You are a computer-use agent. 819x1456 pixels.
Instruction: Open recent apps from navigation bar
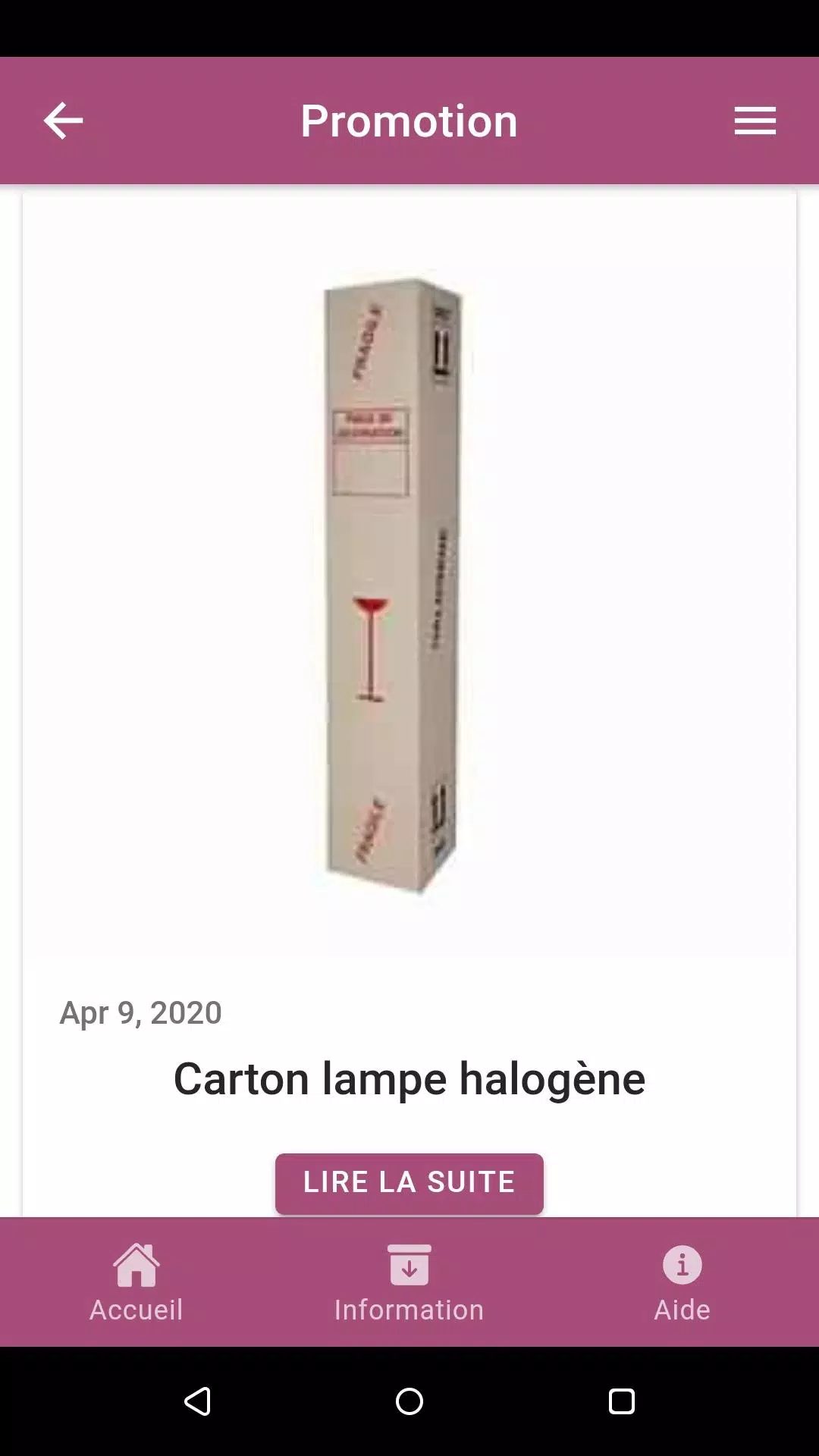[x=622, y=1401]
